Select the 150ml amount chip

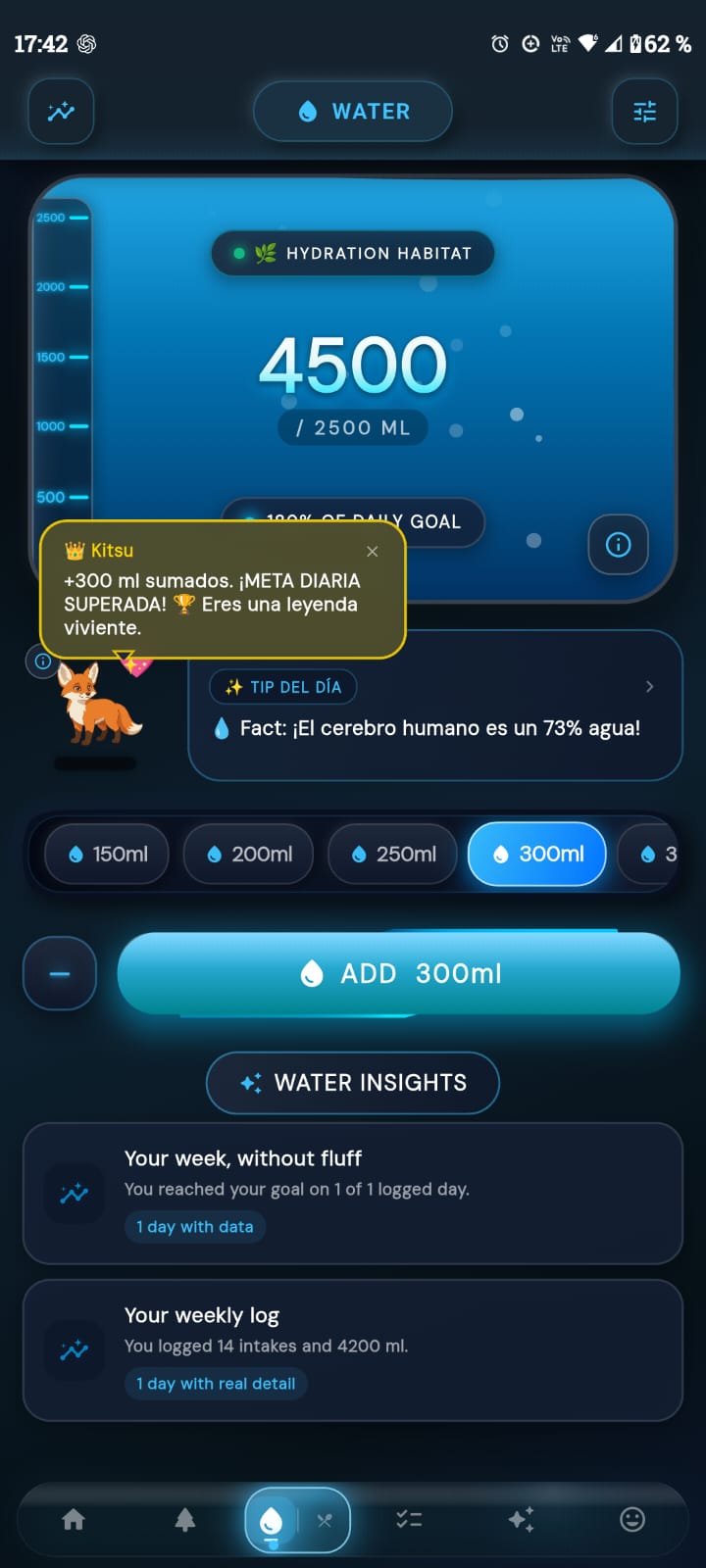click(x=107, y=855)
